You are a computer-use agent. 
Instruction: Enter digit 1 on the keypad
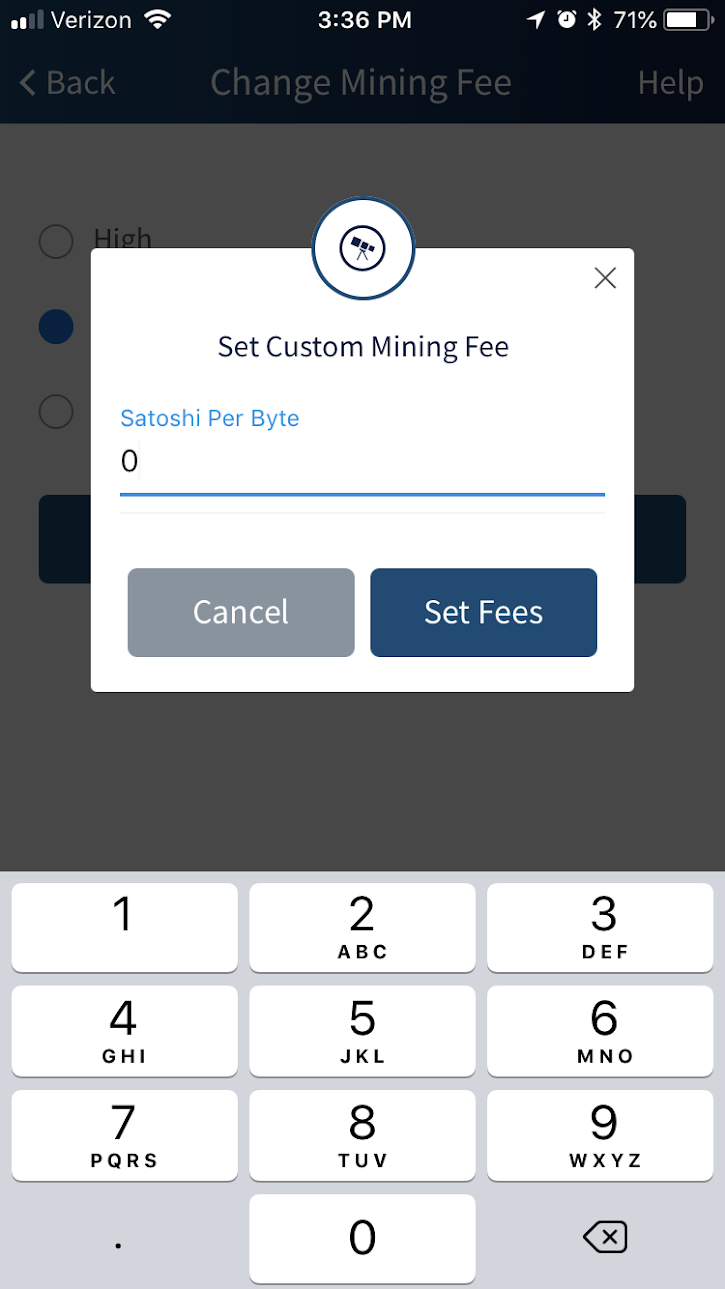coord(124,926)
